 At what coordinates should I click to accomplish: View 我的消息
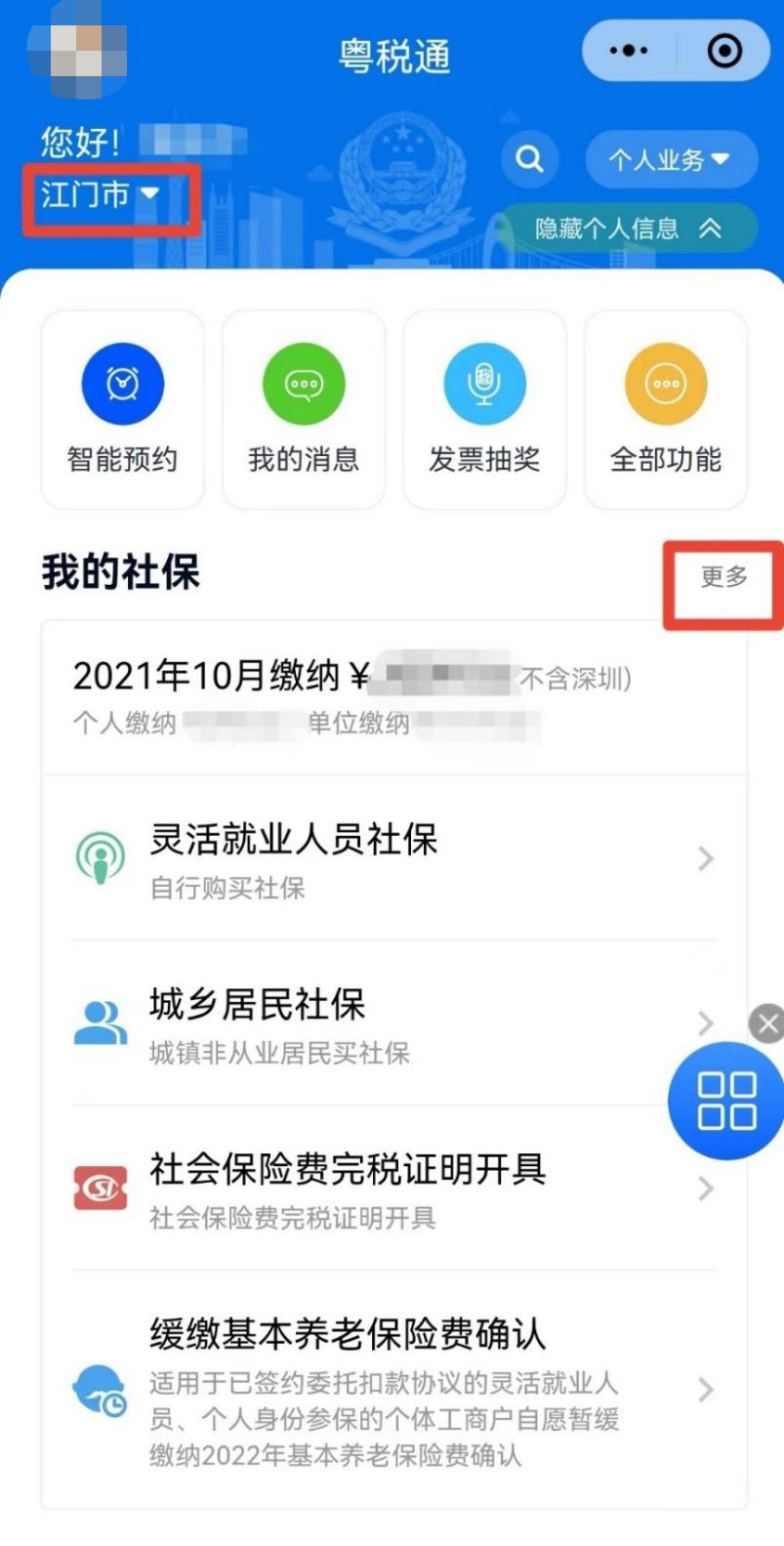[x=304, y=410]
